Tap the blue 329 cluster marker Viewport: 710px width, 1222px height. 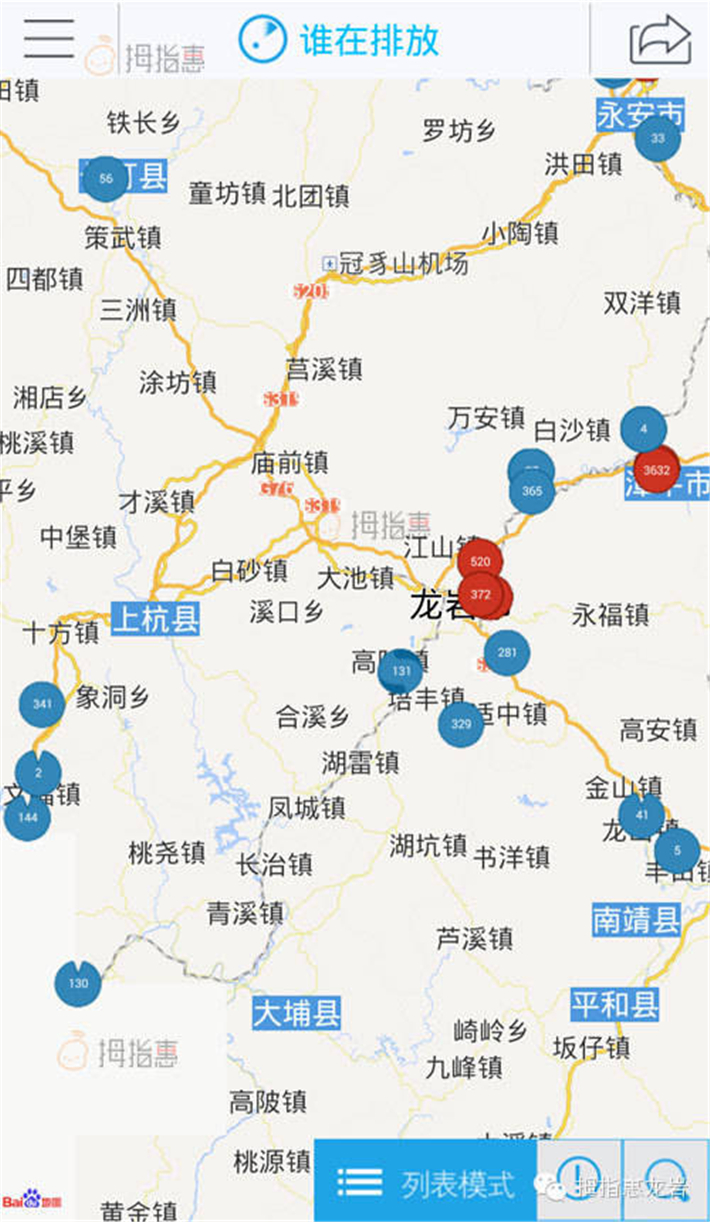pyautogui.click(x=461, y=724)
